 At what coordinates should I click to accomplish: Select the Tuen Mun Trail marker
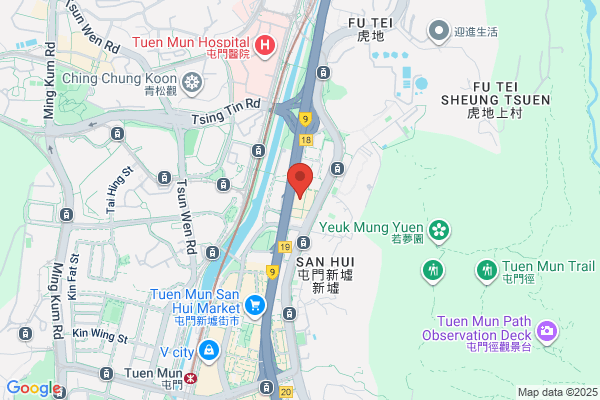point(487,271)
